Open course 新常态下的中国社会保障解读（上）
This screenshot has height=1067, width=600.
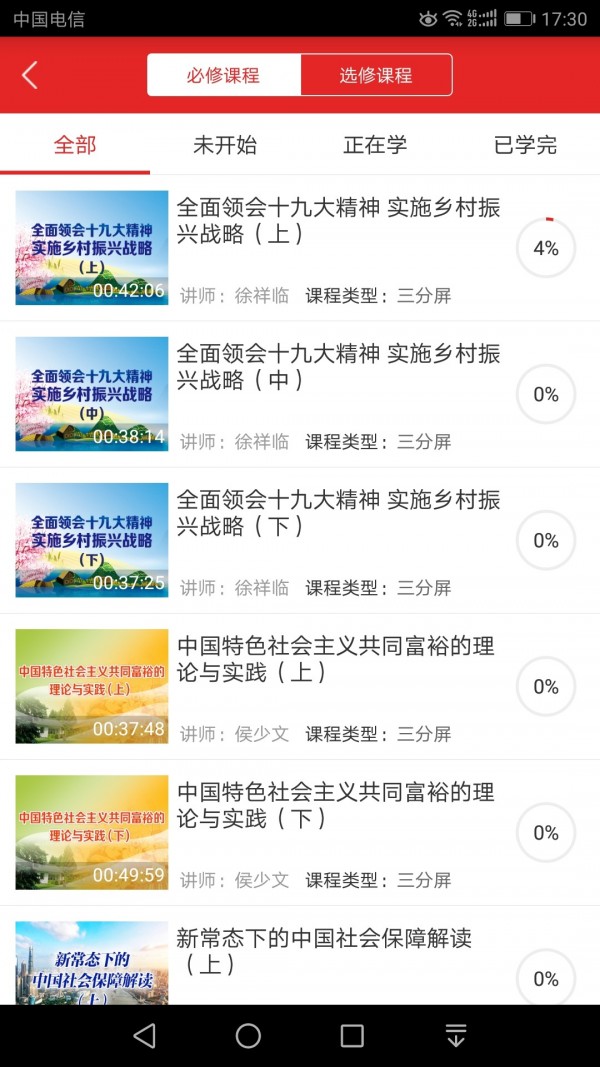(324, 951)
